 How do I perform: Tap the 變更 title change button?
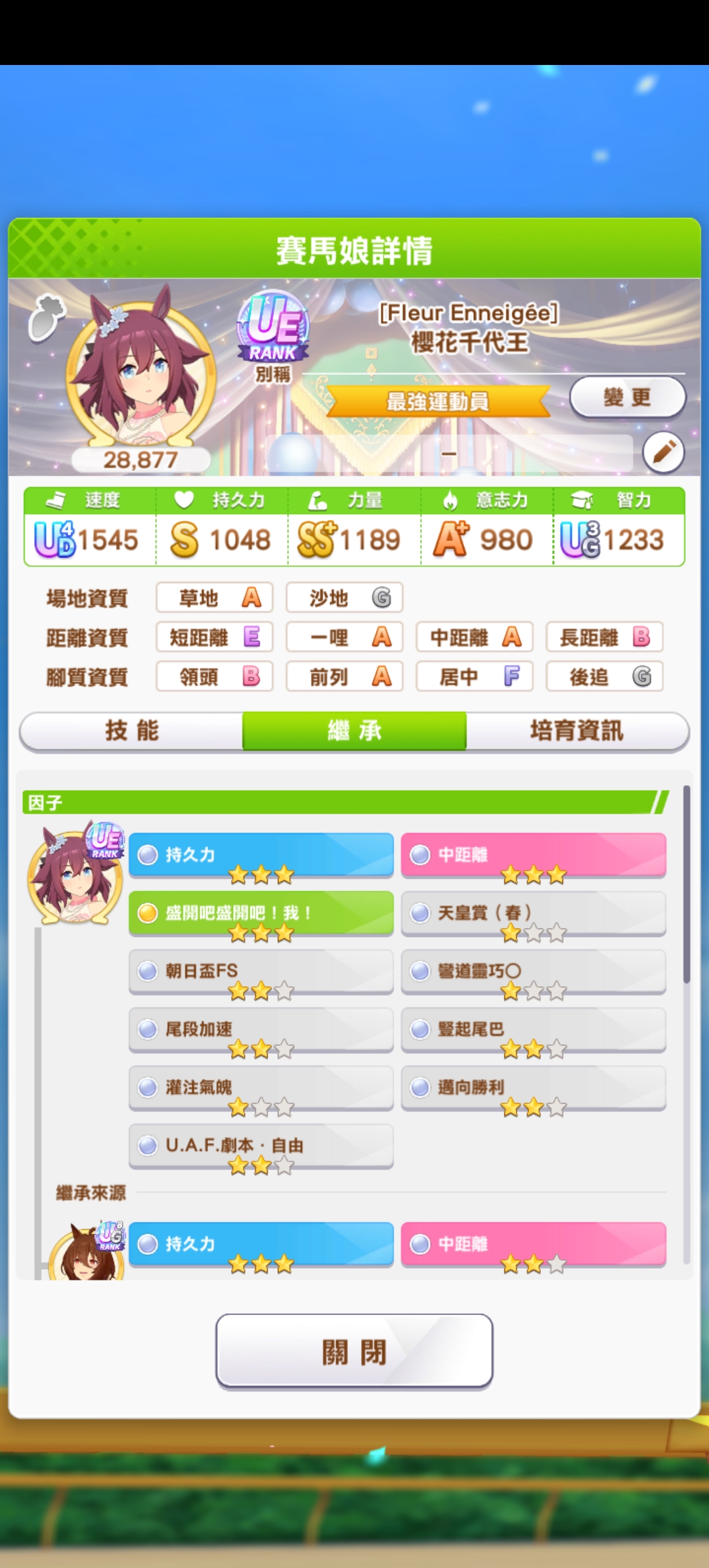[627, 397]
